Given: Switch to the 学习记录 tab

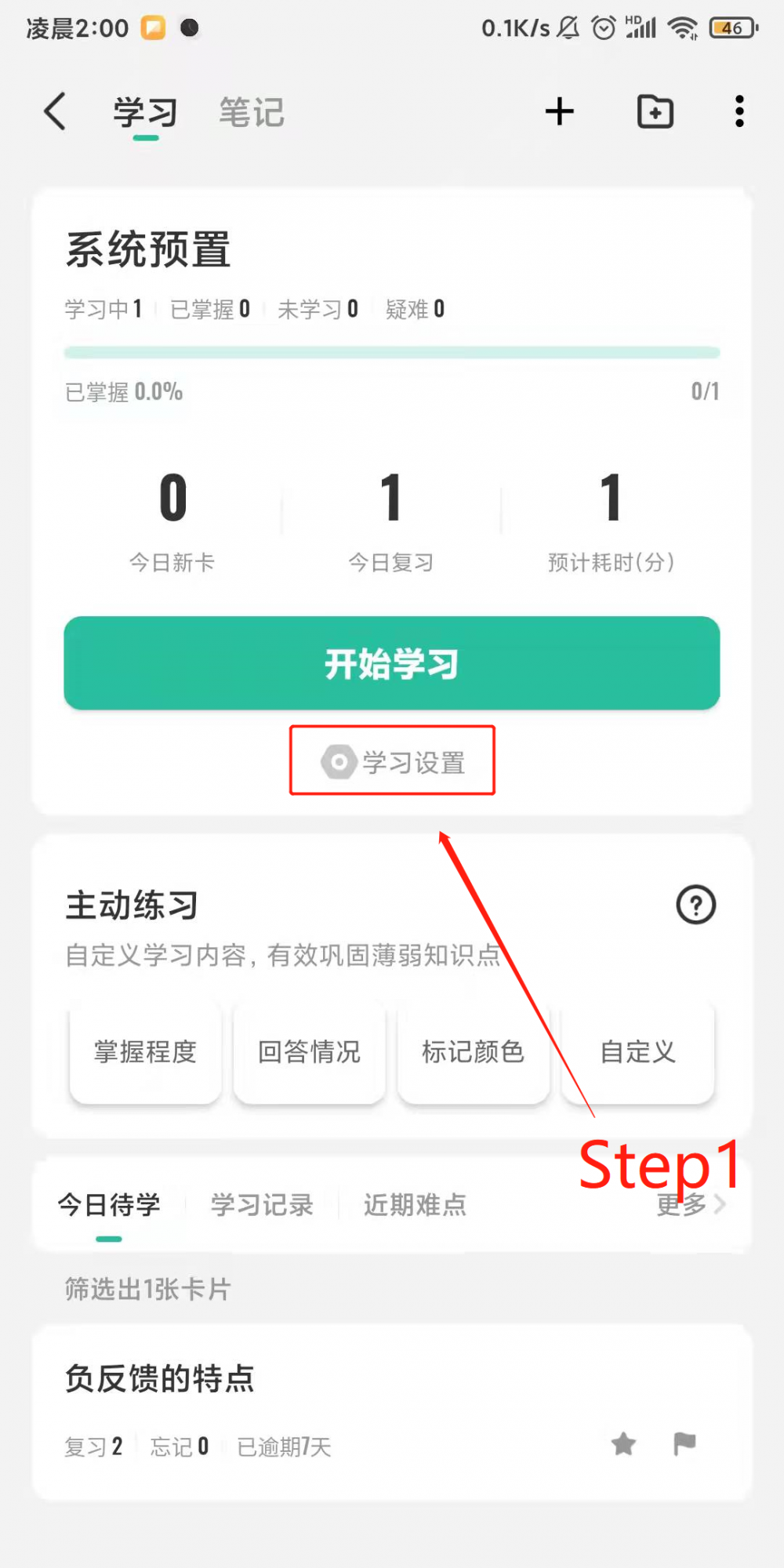Looking at the screenshot, I should click(x=262, y=1204).
